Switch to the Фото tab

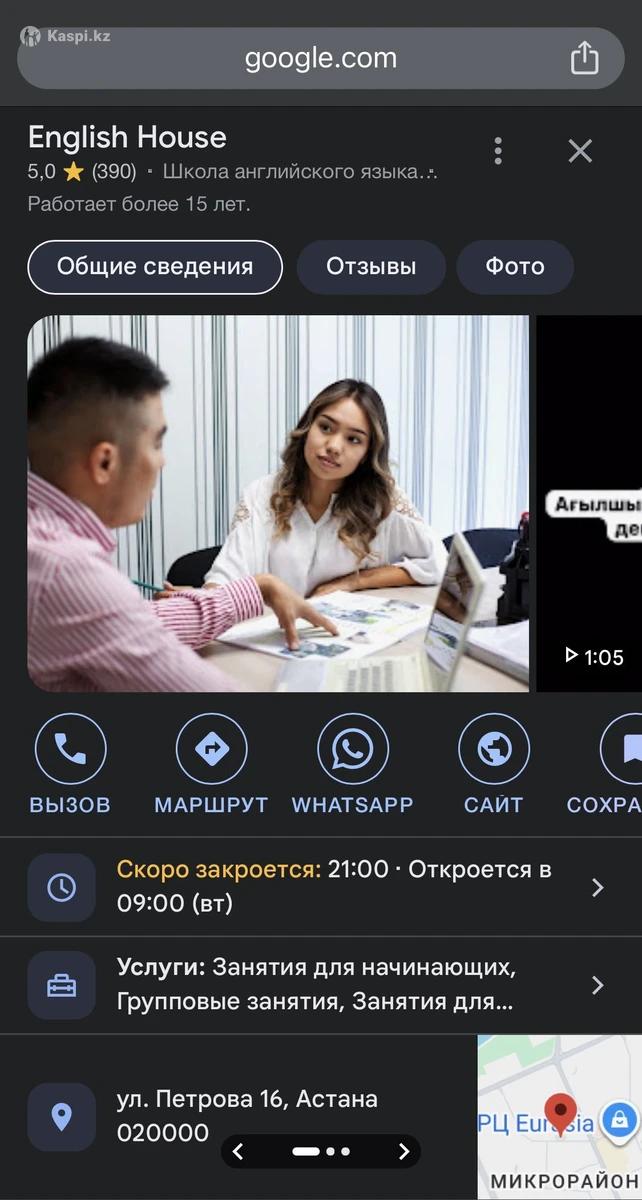pos(515,267)
